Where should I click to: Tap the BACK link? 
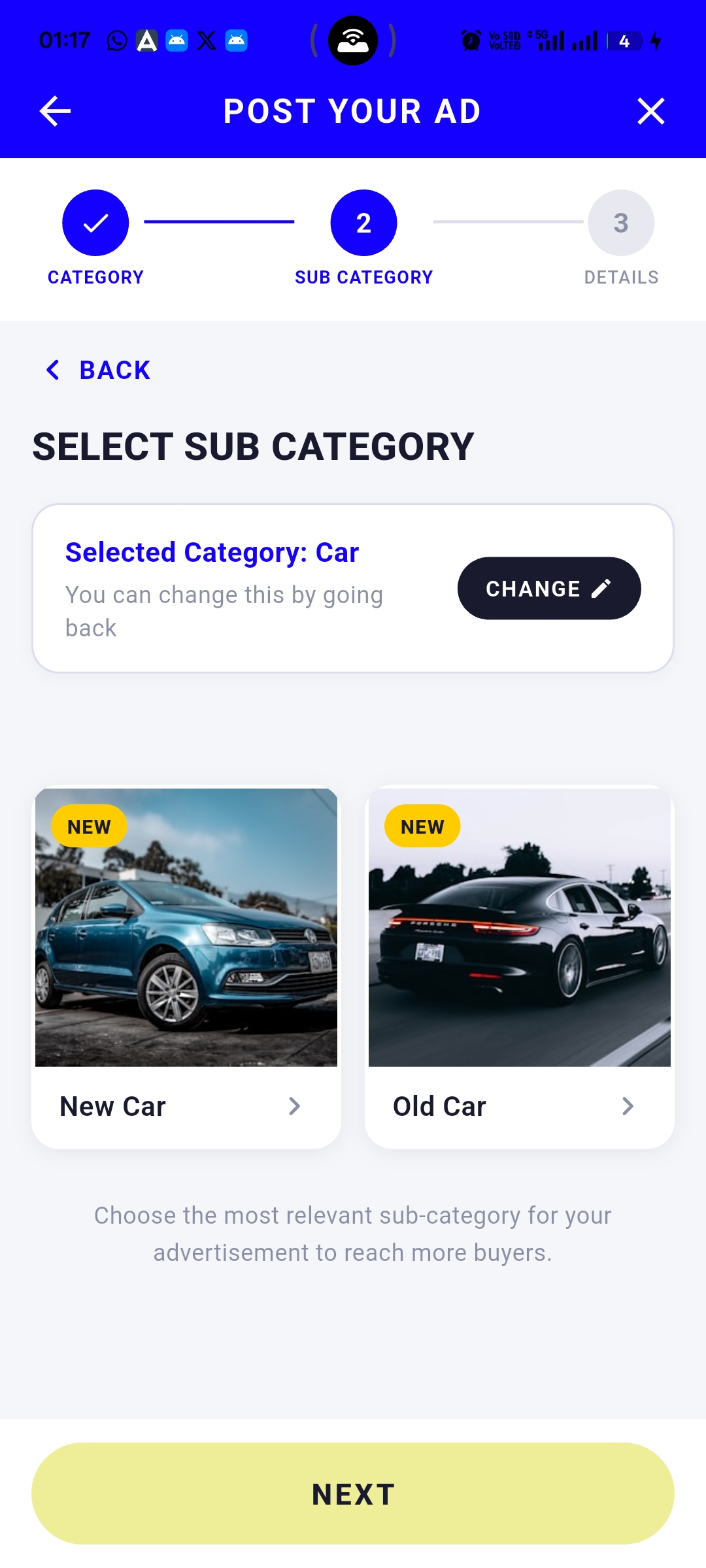[99, 370]
